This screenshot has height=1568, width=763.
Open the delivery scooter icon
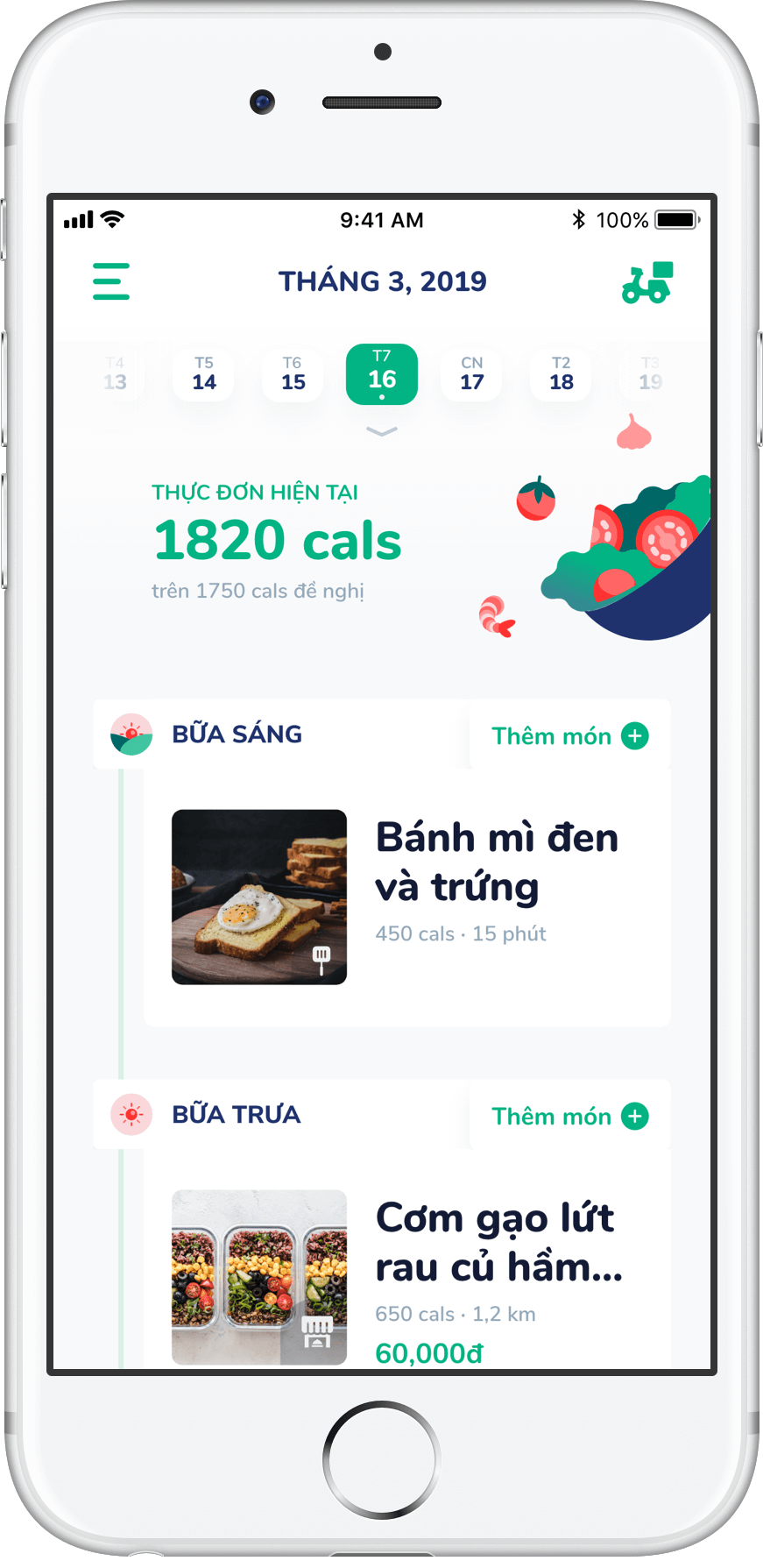pyautogui.click(x=647, y=282)
